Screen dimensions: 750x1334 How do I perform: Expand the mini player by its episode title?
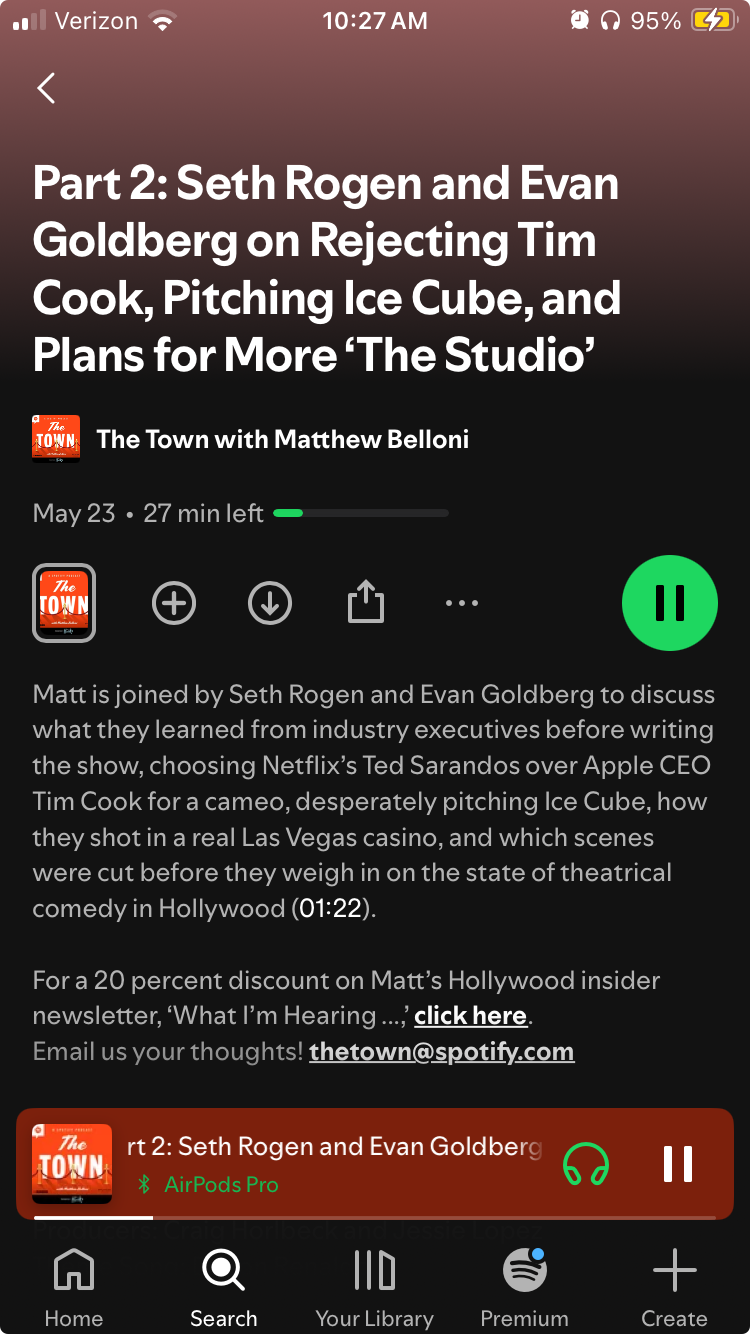tap(334, 1147)
